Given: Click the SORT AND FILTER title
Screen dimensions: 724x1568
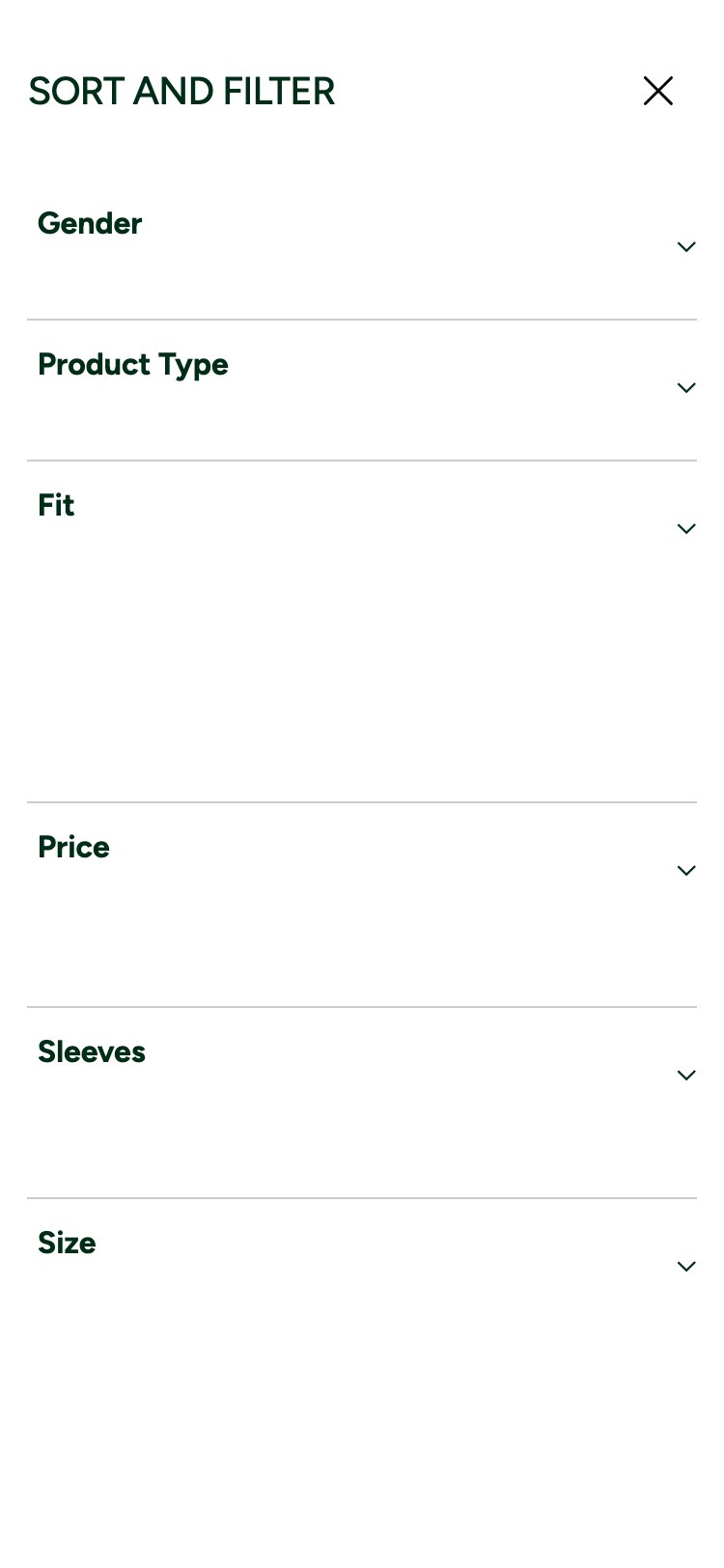Looking at the screenshot, I should pyautogui.click(x=181, y=91).
